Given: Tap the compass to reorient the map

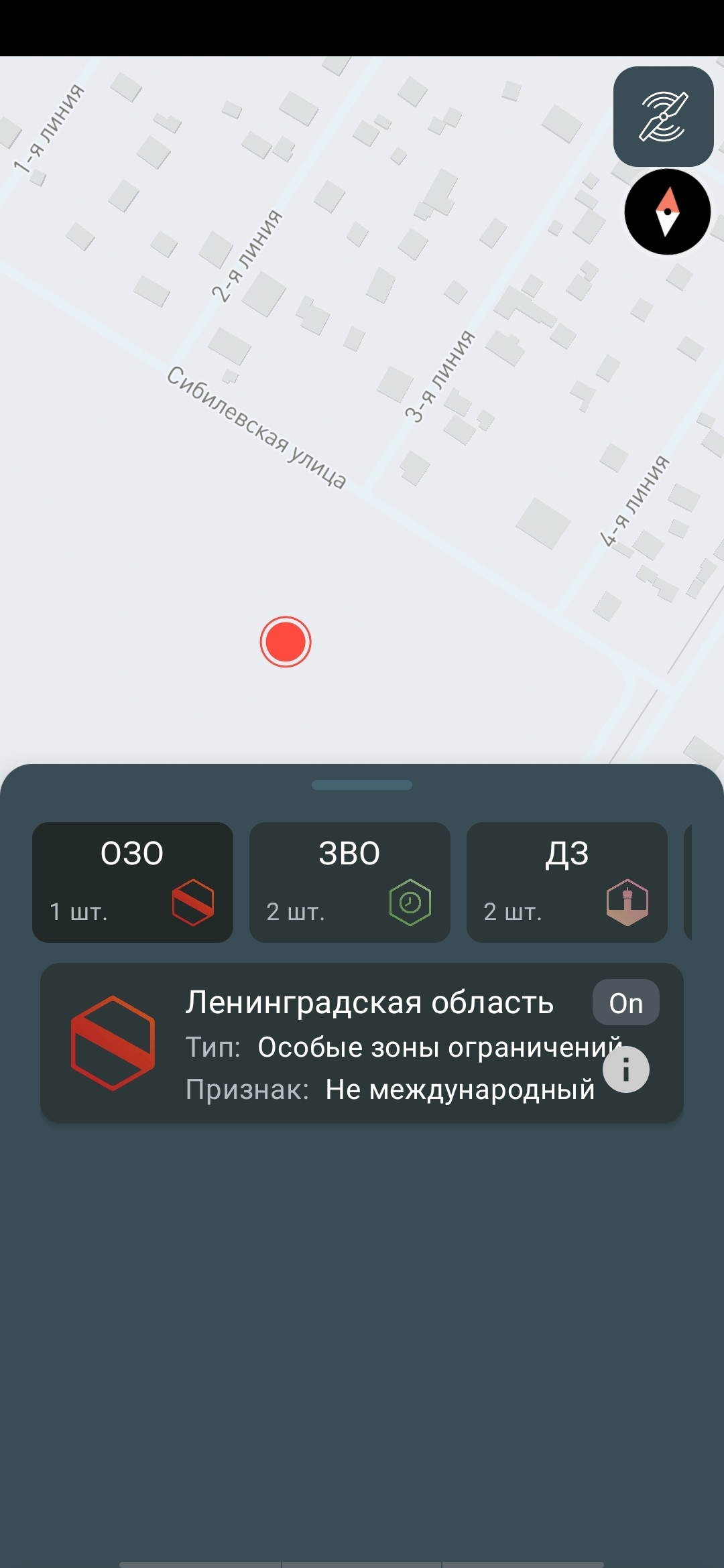Looking at the screenshot, I should (x=667, y=212).
